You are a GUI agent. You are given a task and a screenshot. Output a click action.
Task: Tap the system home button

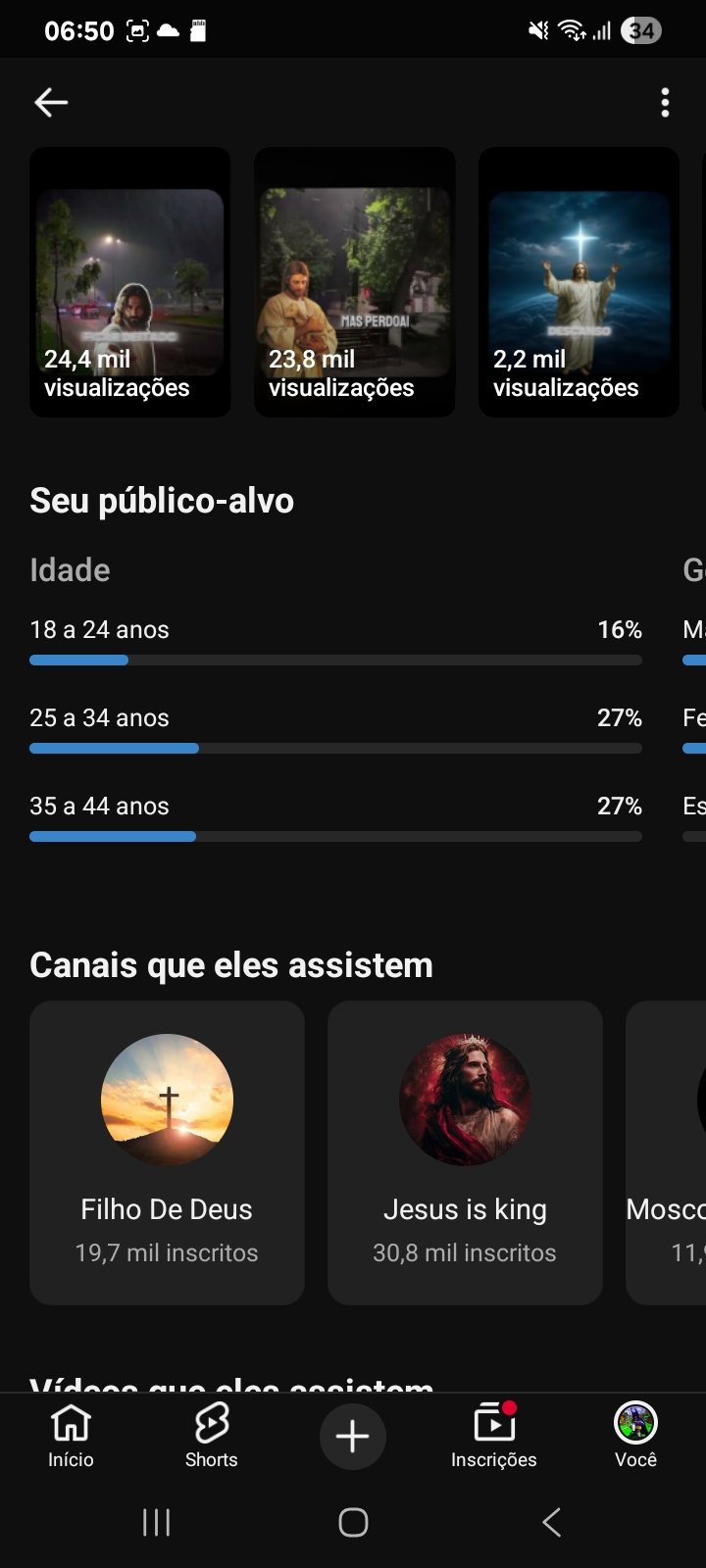click(353, 1522)
